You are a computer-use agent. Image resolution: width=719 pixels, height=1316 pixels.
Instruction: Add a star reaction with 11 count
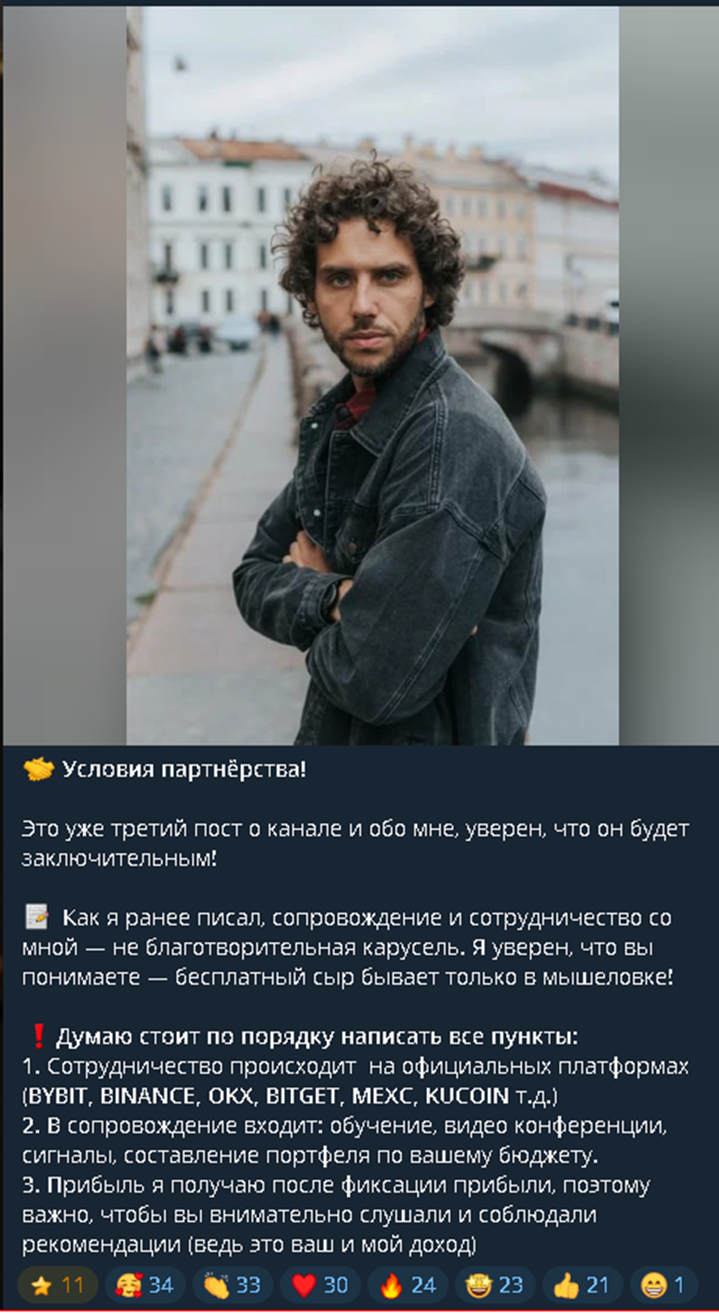pos(58,1285)
